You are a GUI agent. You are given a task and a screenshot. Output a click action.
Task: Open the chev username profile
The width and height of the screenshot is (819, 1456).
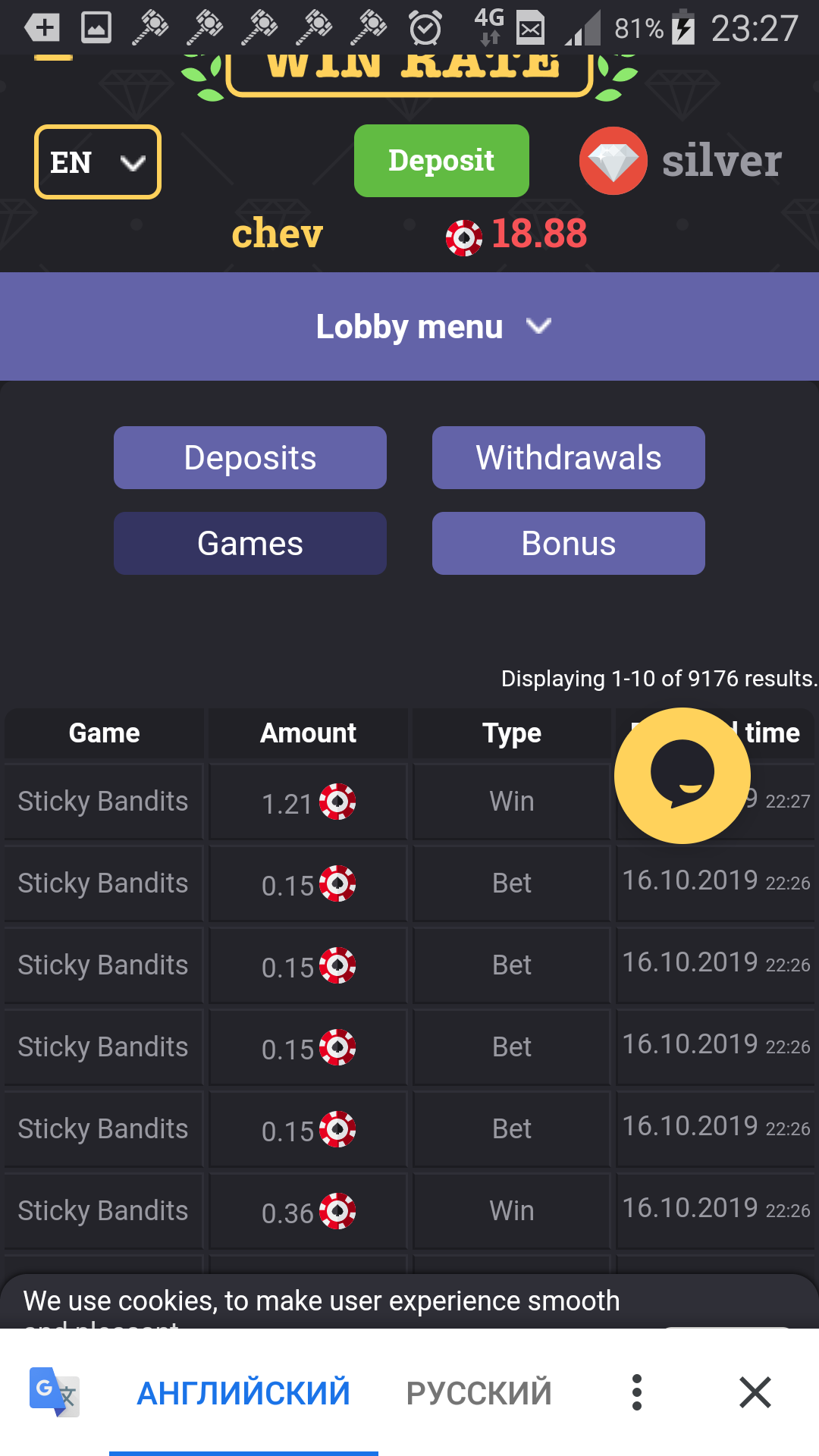coord(277,234)
